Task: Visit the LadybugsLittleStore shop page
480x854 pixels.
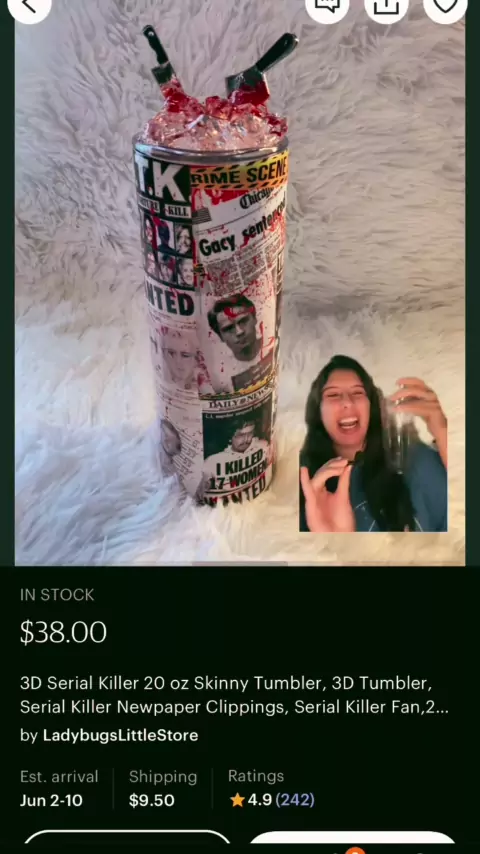Action: click(x=120, y=735)
